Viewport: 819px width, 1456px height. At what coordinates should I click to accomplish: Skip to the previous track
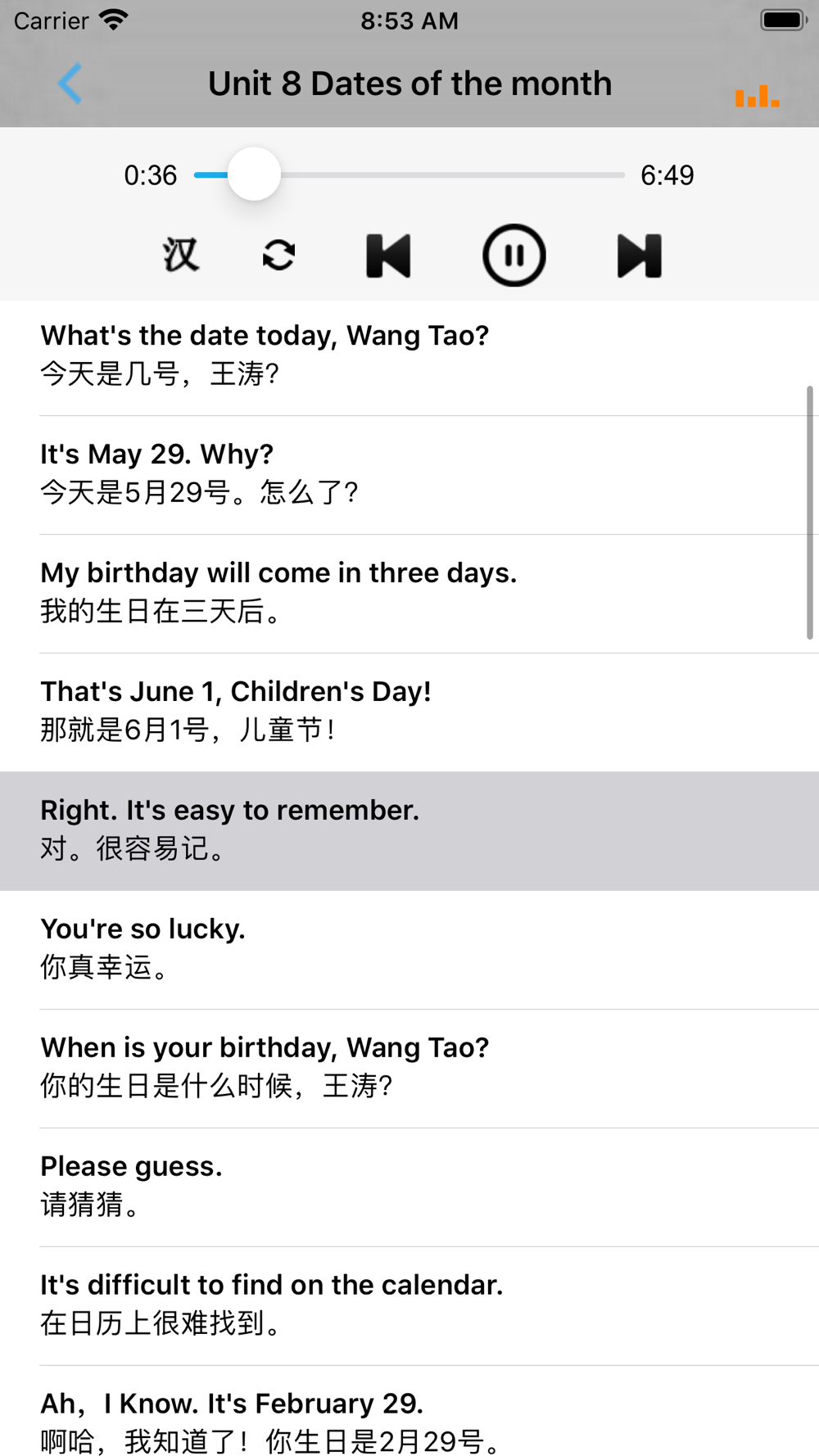pos(388,255)
